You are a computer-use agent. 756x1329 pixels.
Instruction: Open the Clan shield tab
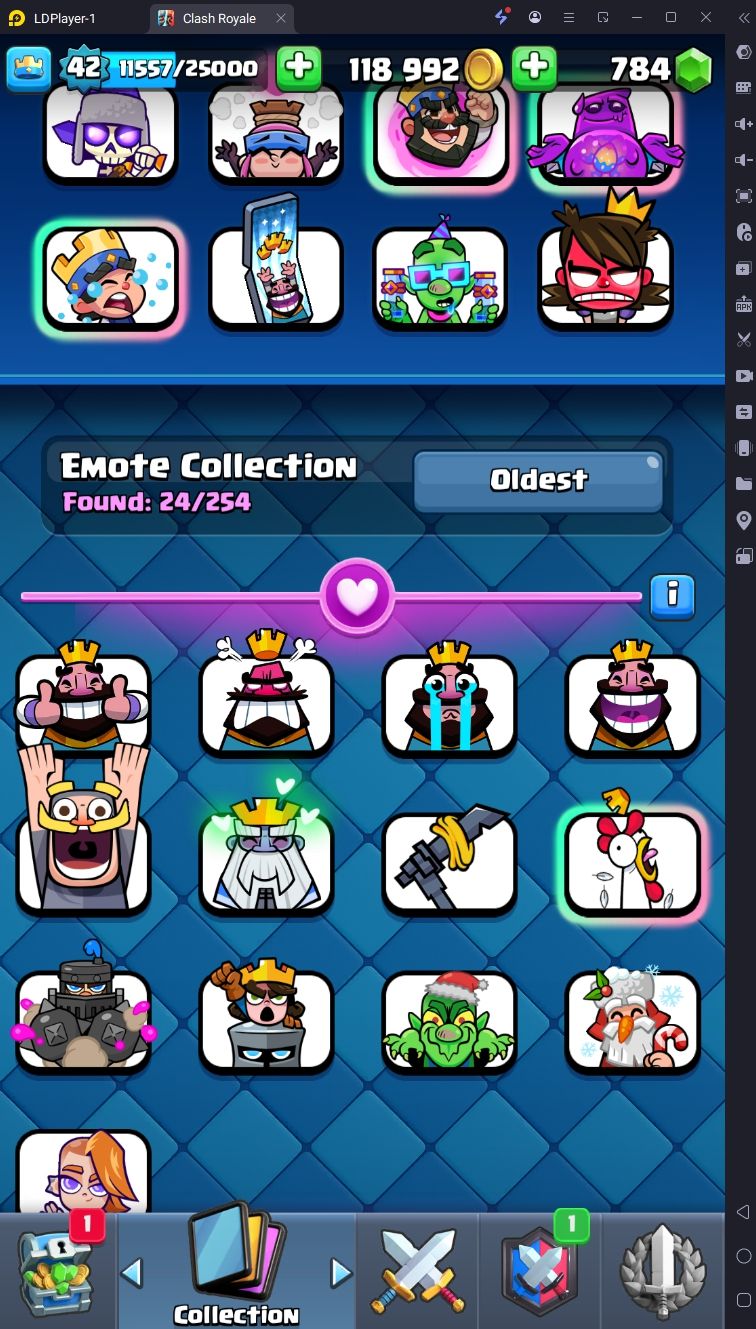click(540, 1272)
